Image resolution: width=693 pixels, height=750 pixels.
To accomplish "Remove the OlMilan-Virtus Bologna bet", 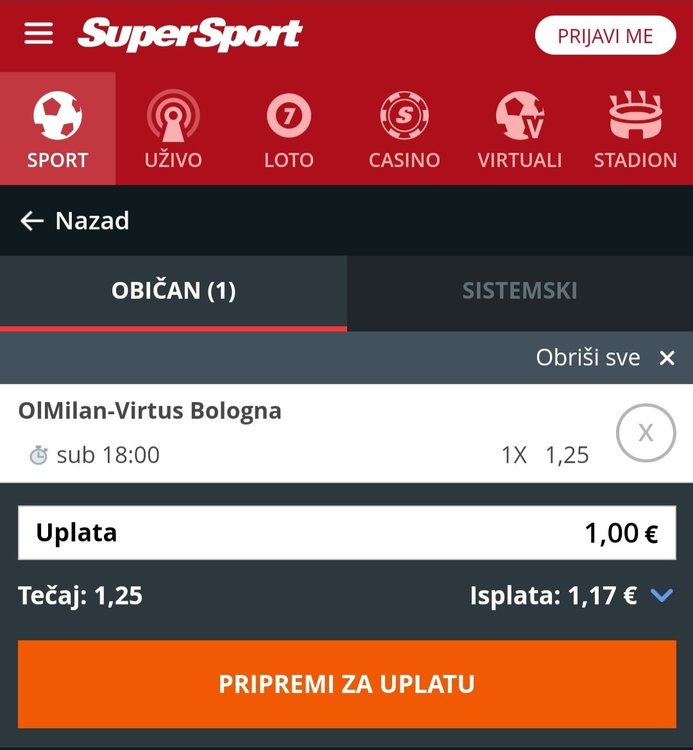I will point(645,433).
